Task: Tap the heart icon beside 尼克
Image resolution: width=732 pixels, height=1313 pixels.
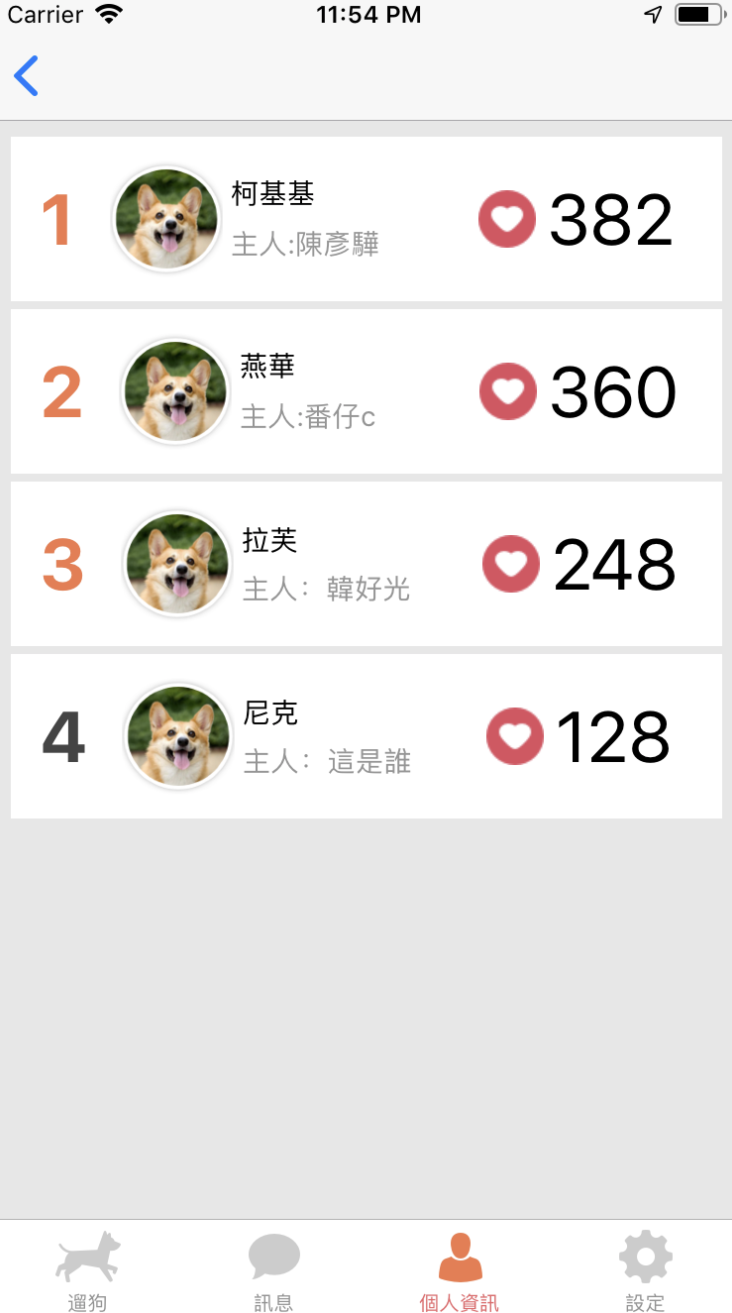Action: tap(514, 737)
